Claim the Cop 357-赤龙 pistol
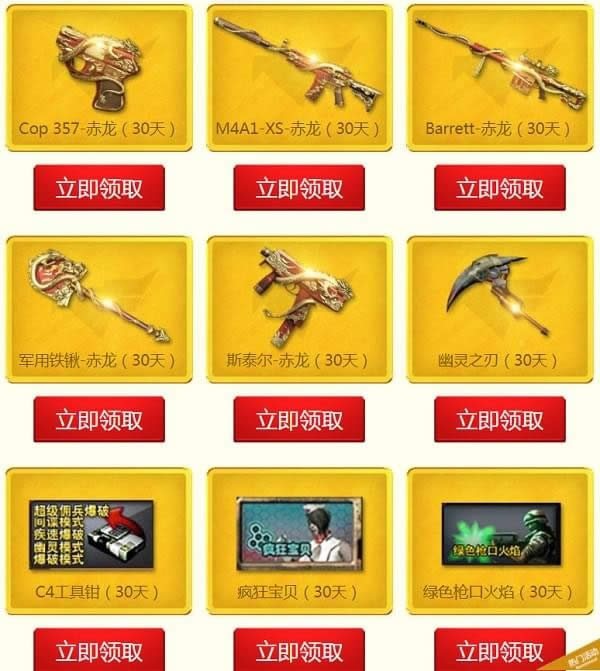This screenshot has width=600, height=671. click(x=99, y=188)
